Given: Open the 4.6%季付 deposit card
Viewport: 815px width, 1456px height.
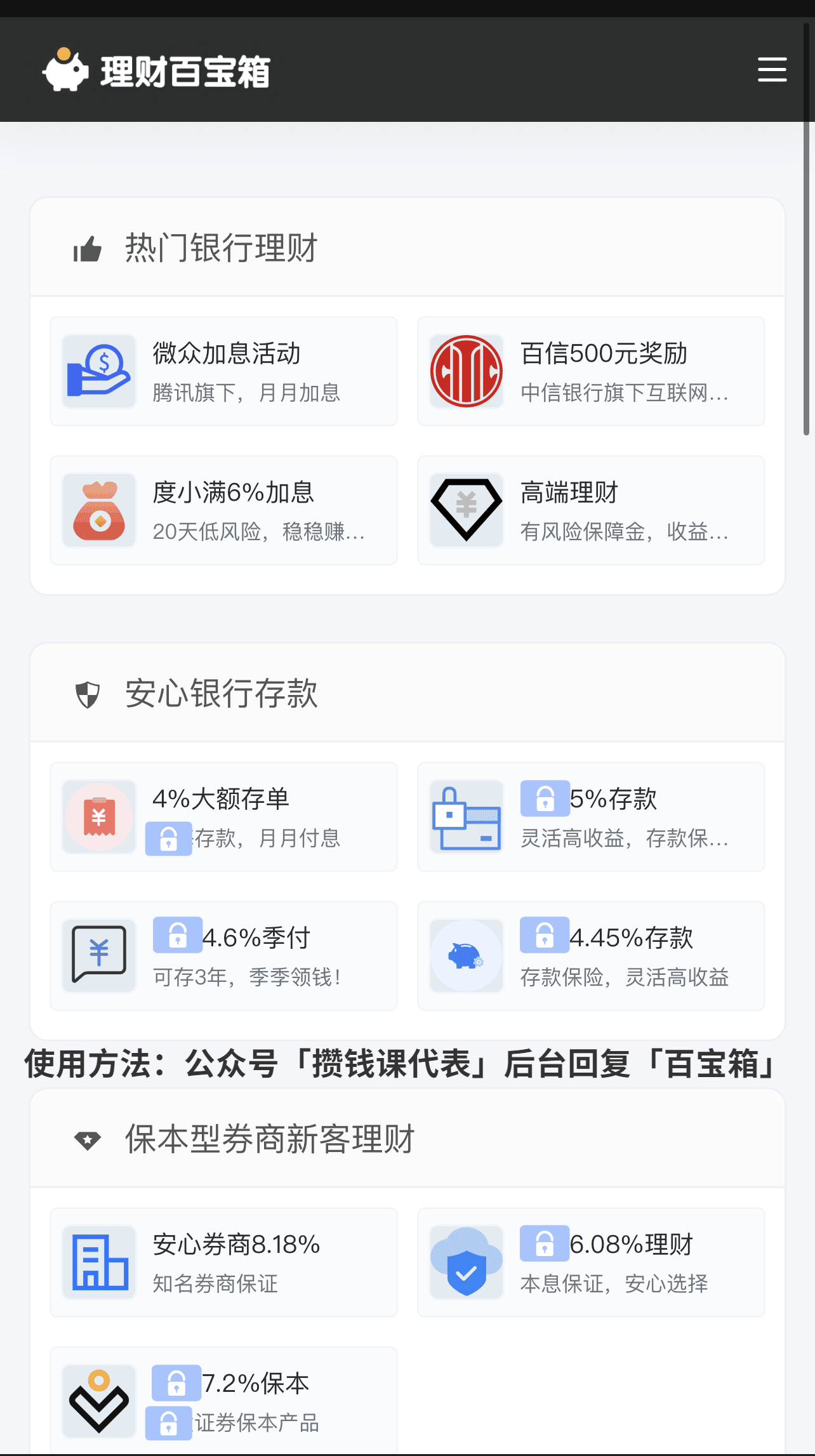Looking at the screenshot, I should 223,956.
